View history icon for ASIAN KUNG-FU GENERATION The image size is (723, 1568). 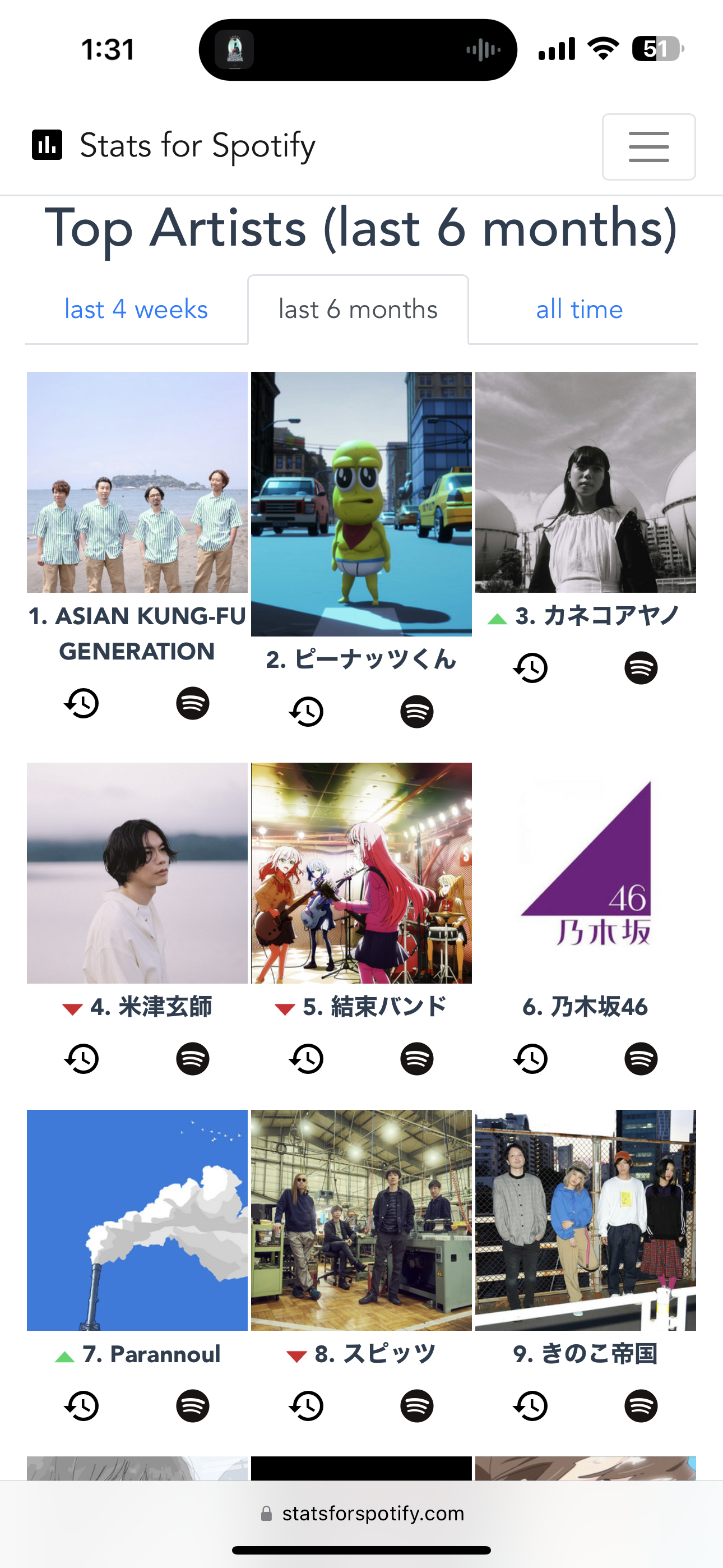point(82,704)
